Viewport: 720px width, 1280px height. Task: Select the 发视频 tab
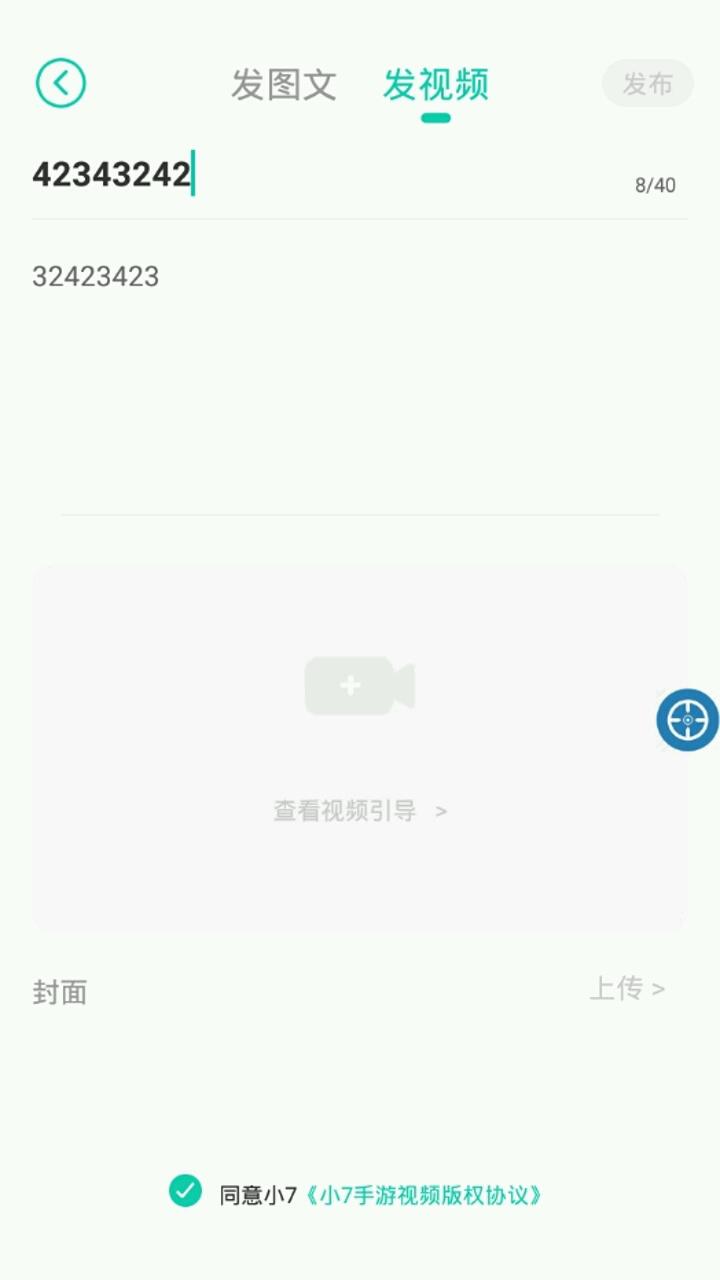point(435,85)
